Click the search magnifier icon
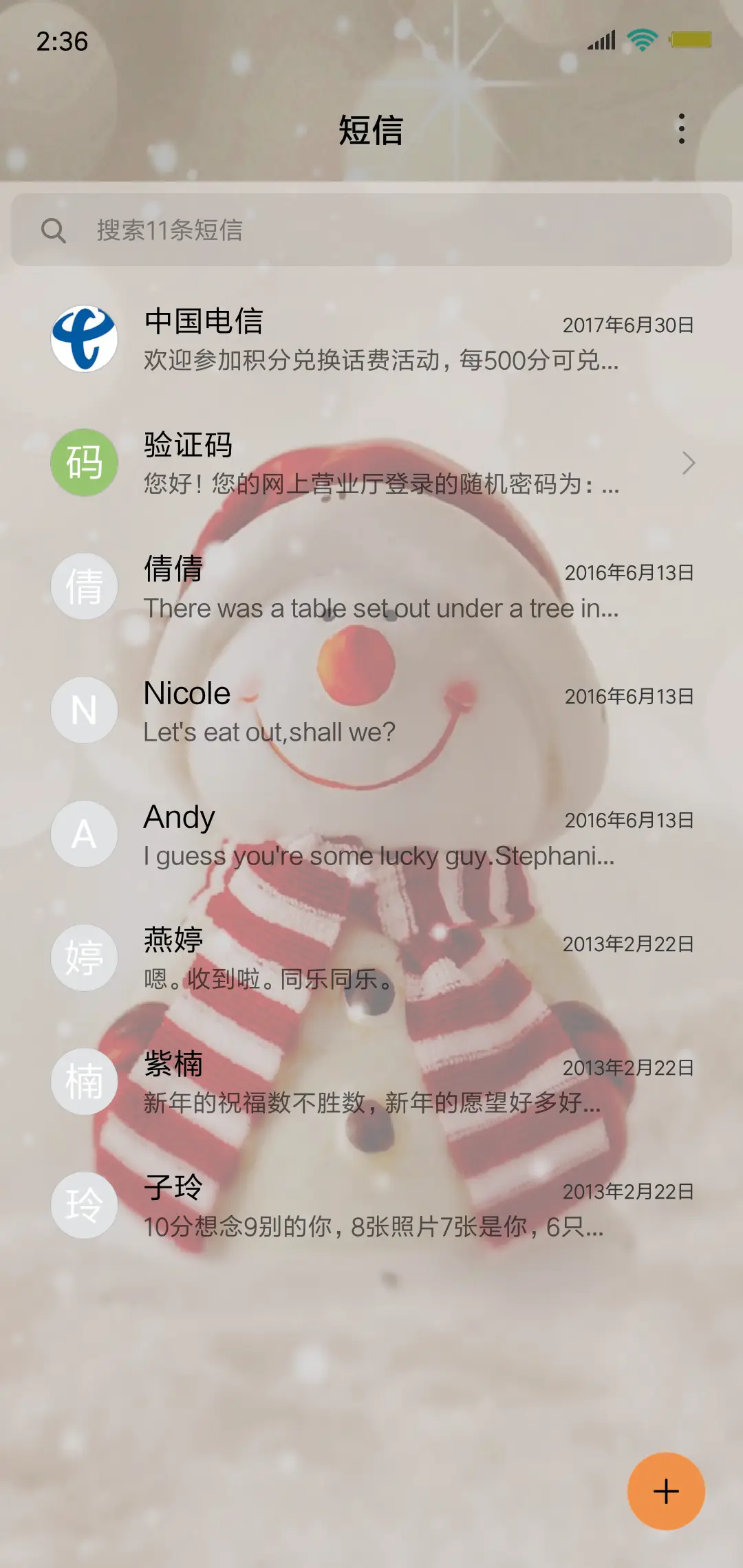Viewport: 743px width, 1568px height. click(55, 229)
